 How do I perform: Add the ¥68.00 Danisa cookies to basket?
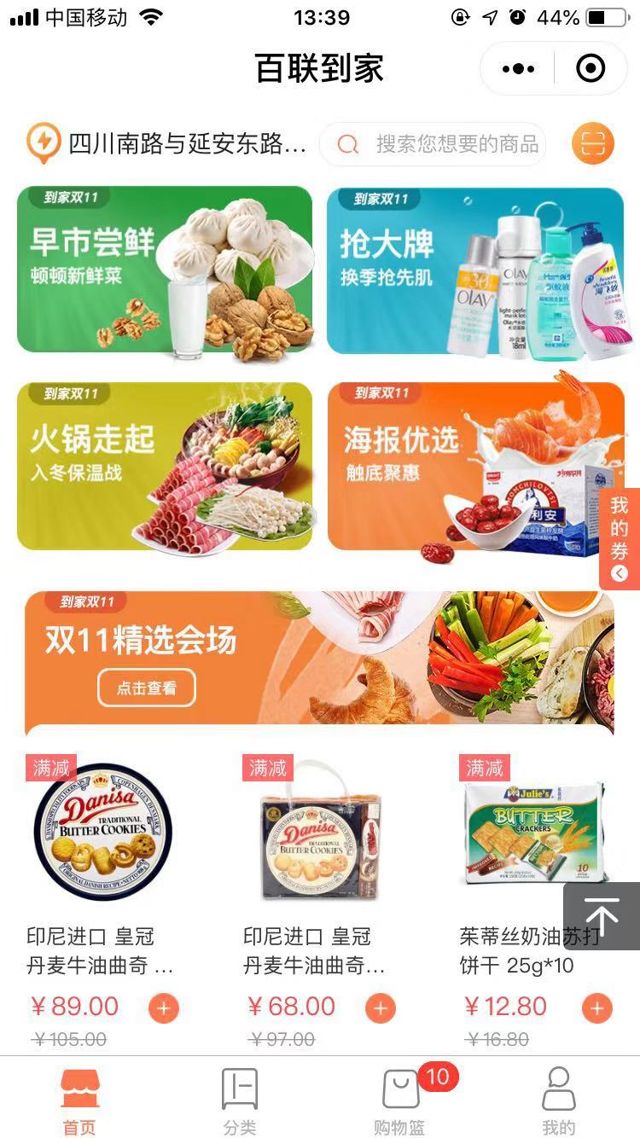click(x=380, y=1008)
